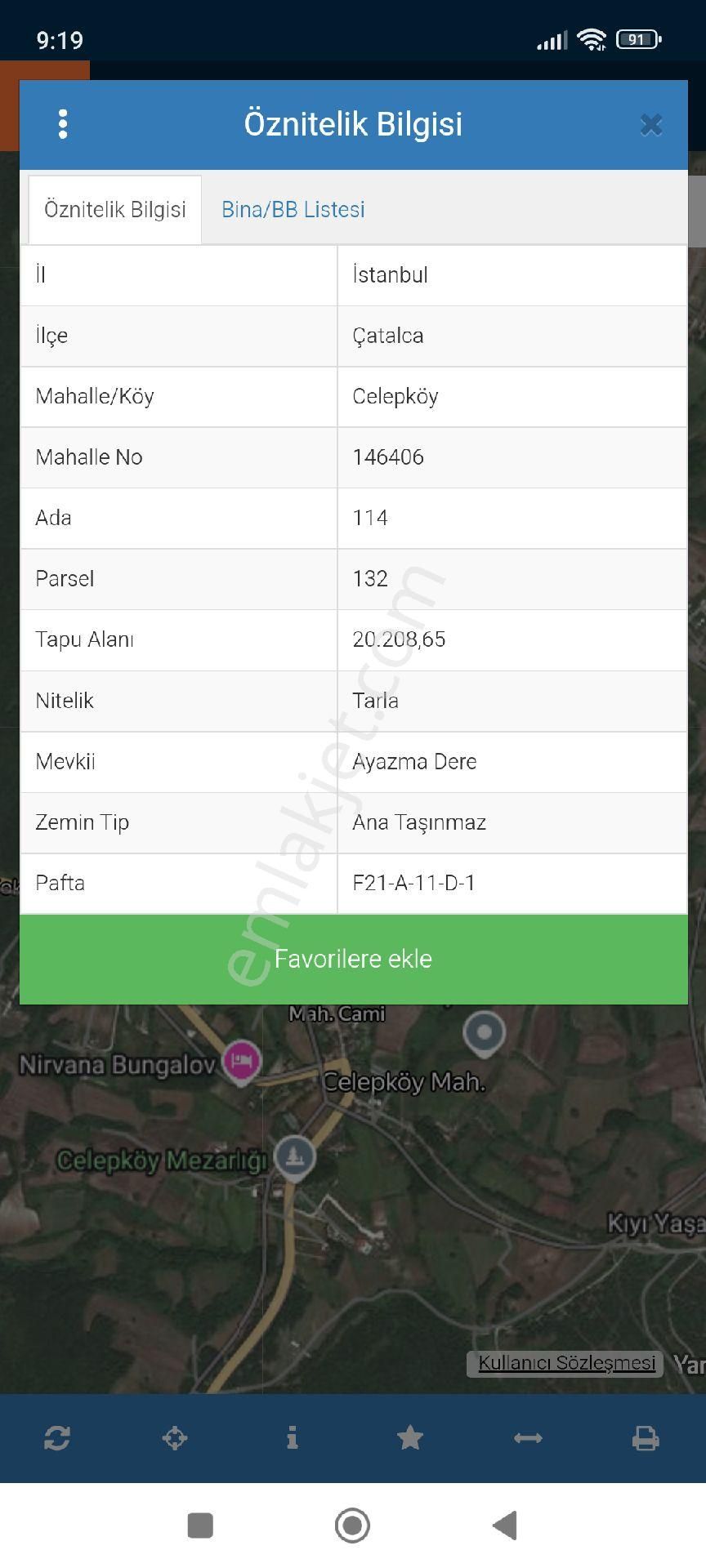Tap the double-arrow measure icon
706x1568 pixels.
(528, 1438)
